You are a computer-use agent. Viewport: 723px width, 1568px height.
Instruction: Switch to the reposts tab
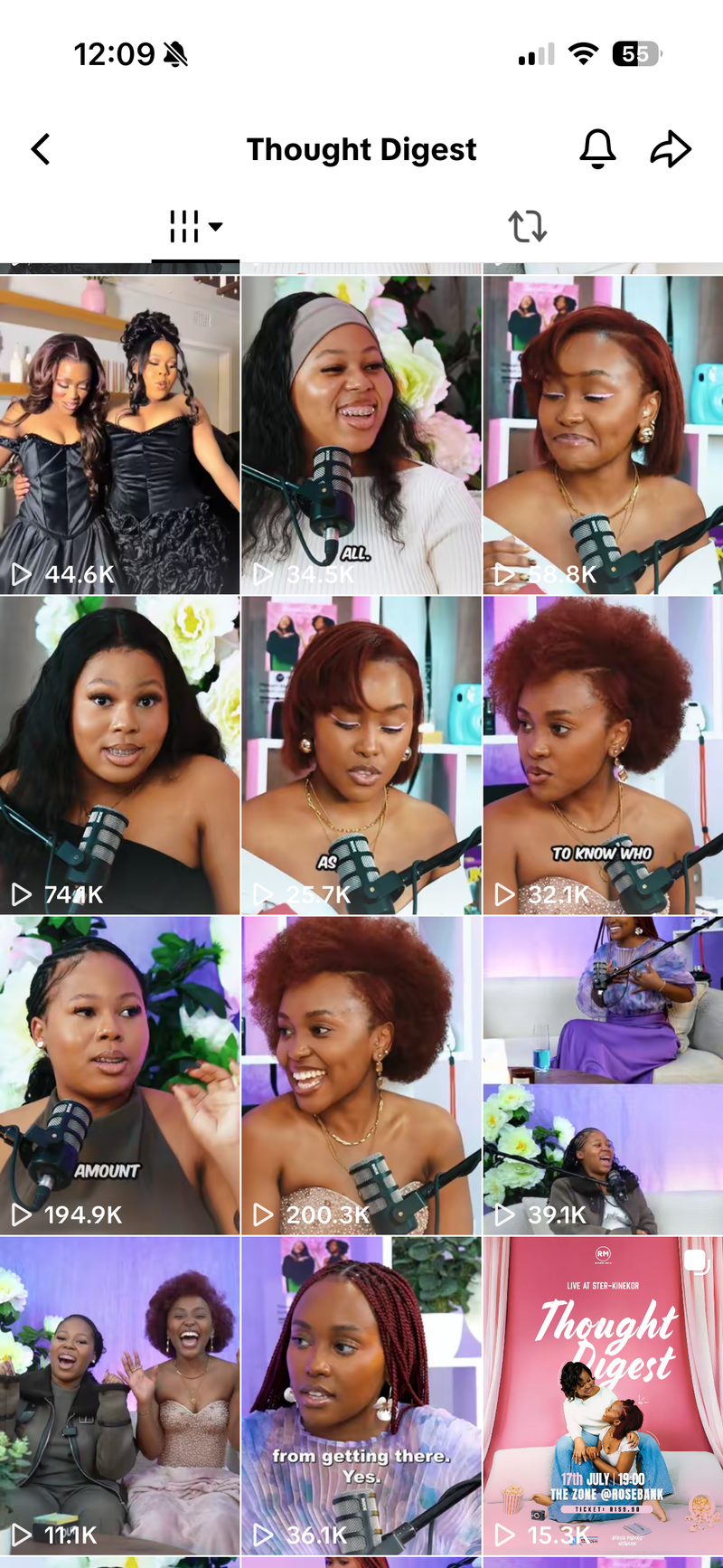point(527,226)
